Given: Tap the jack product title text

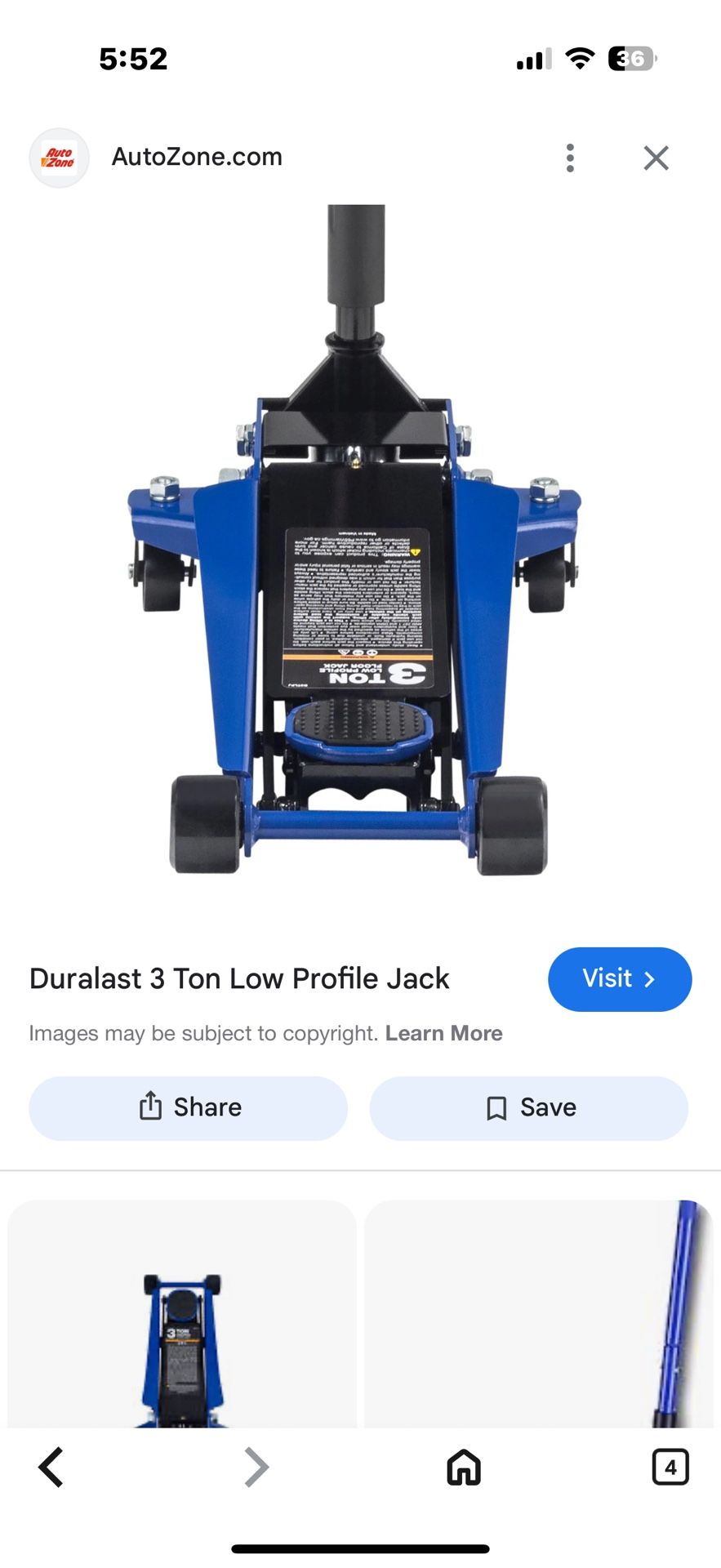Looking at the screenshot, I should coord(238,978).
